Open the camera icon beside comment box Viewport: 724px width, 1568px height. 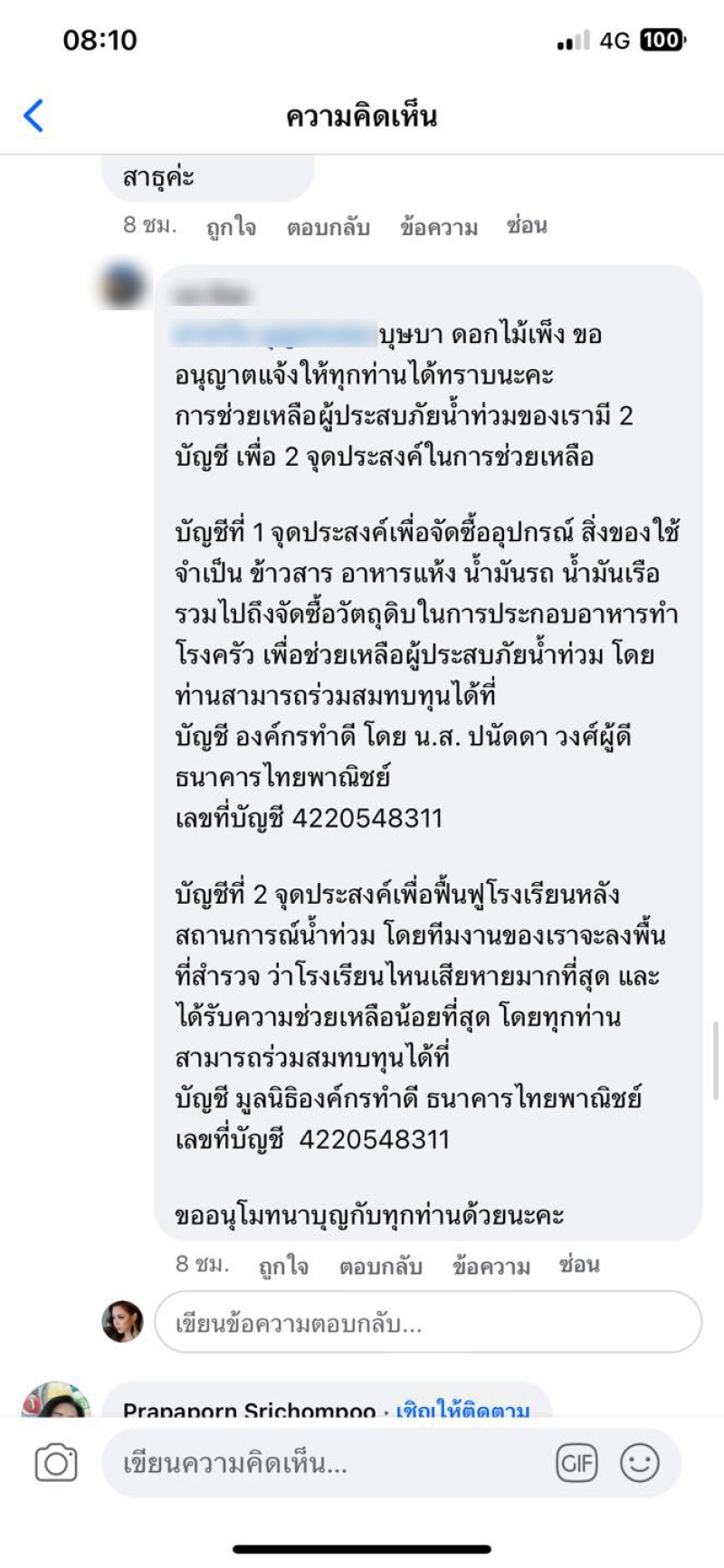pos(56,1463)
